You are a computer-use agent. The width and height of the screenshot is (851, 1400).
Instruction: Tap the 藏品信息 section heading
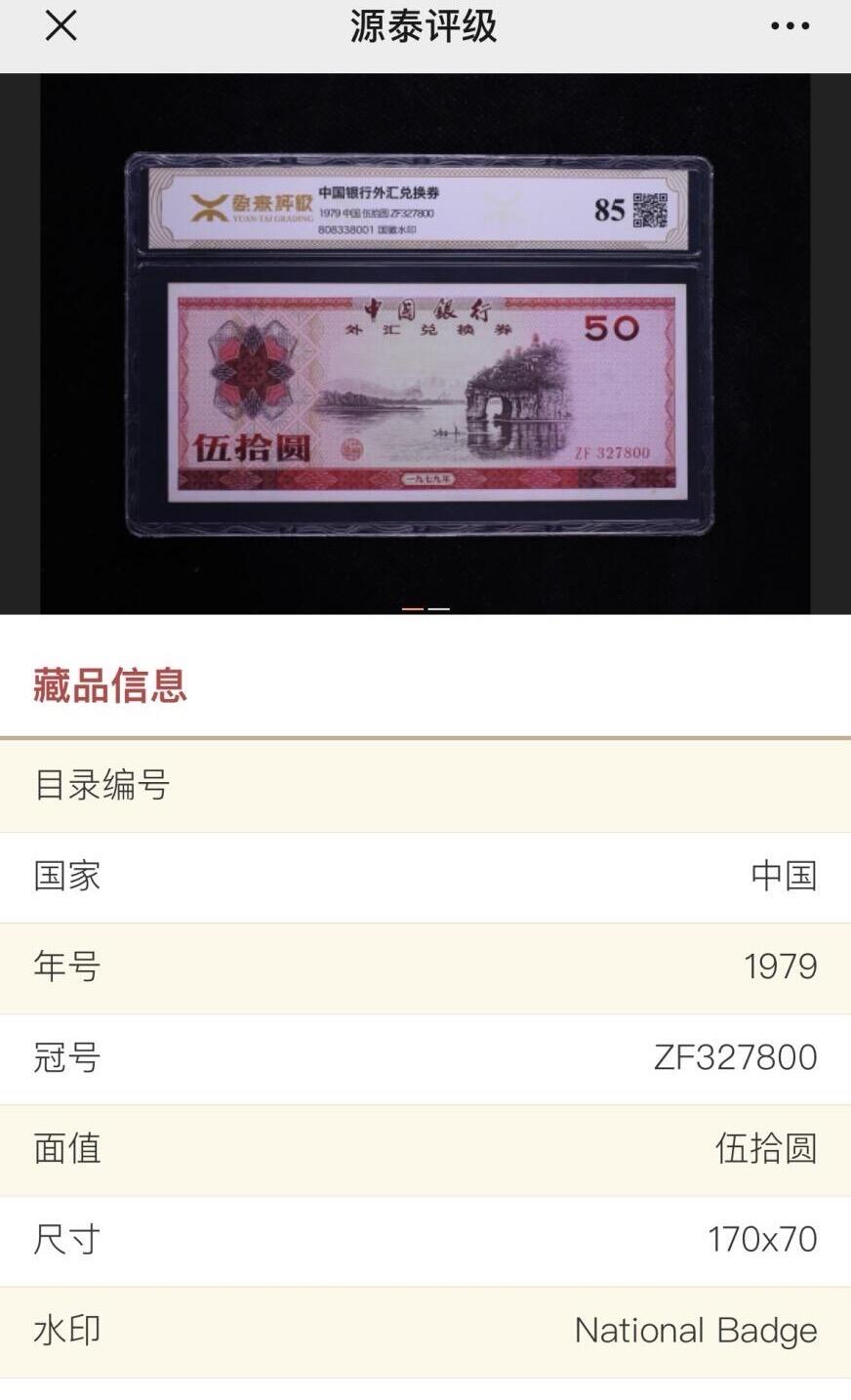pyautogui.click(x=110, y=686)
